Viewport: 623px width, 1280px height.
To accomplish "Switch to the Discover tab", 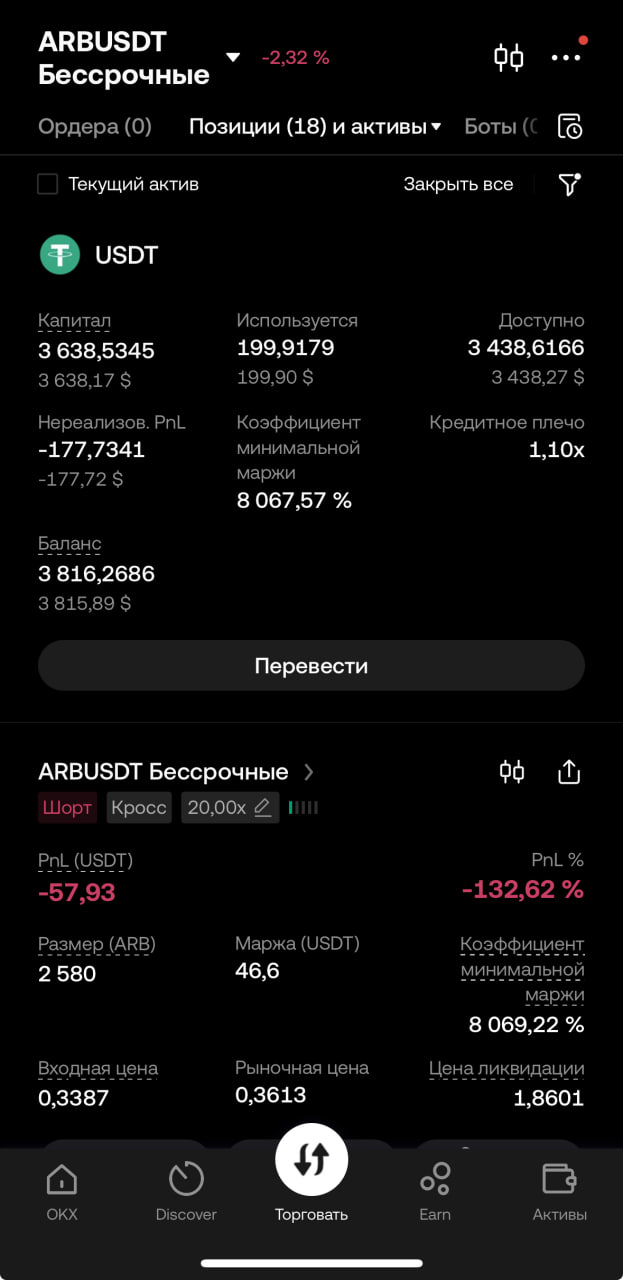I will point(186,1193).
